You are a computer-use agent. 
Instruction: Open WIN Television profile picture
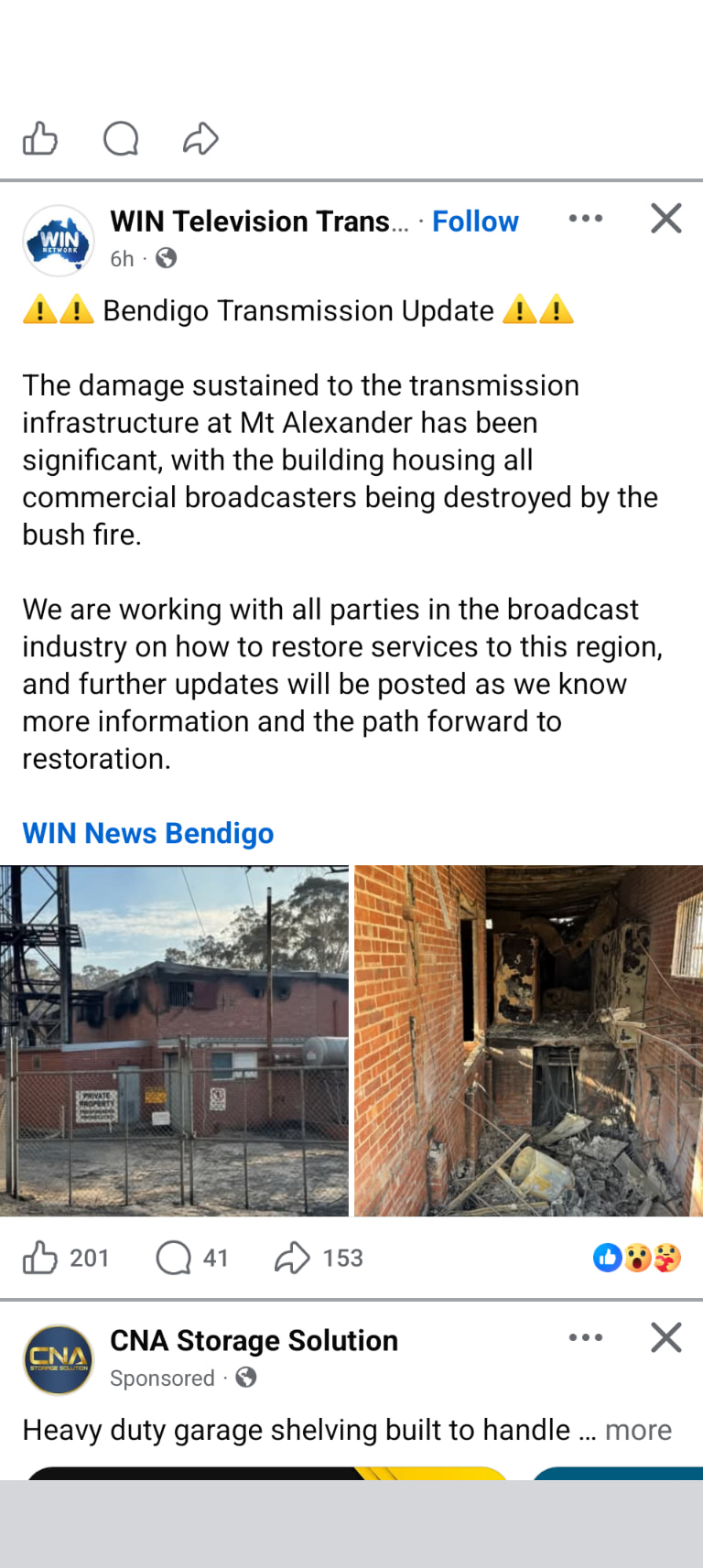pyautogui.click(x=59, y=241)
